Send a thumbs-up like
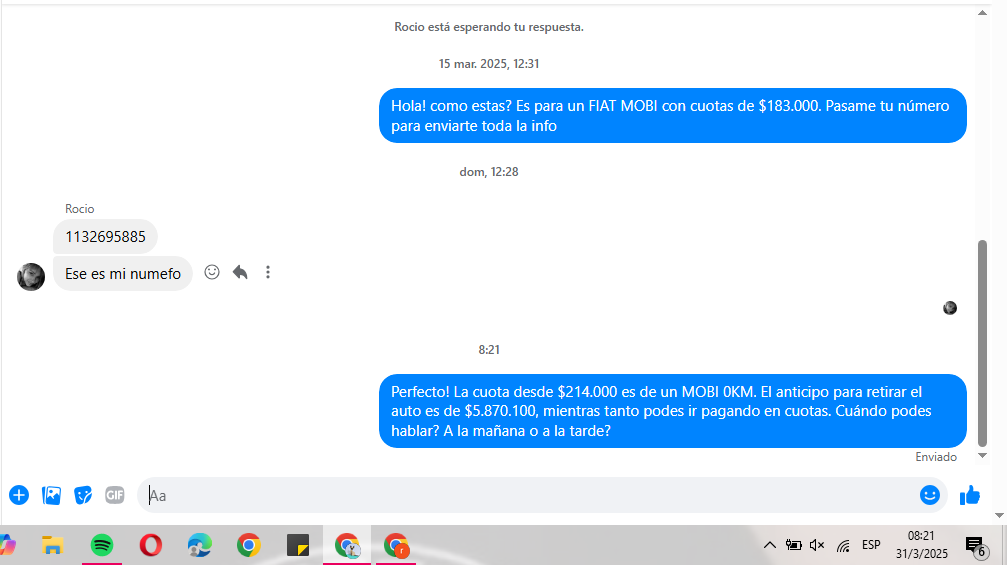The width and height of the screenshot is (1007, 565). click(x=970, y=495)
